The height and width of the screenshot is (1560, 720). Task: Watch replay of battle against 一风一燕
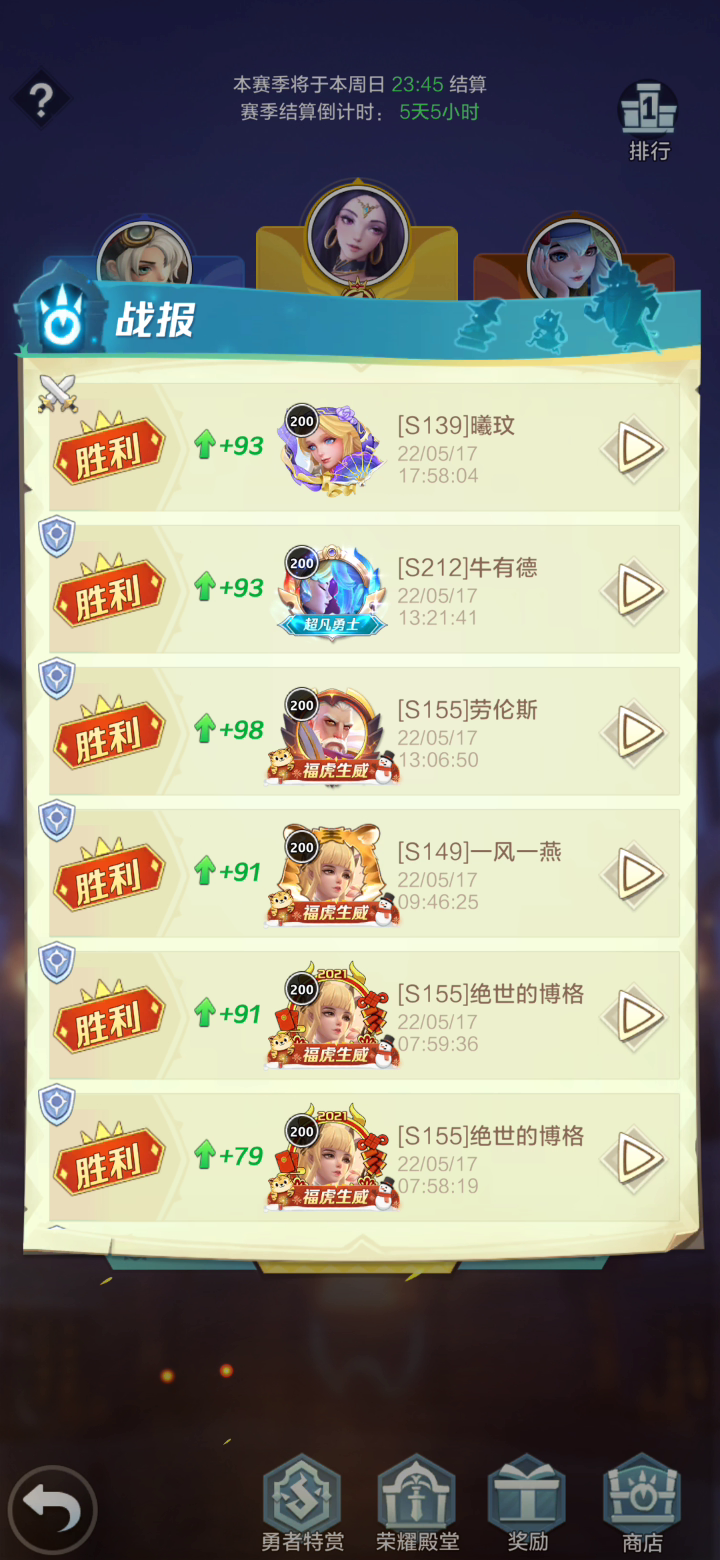pos(633,875)
